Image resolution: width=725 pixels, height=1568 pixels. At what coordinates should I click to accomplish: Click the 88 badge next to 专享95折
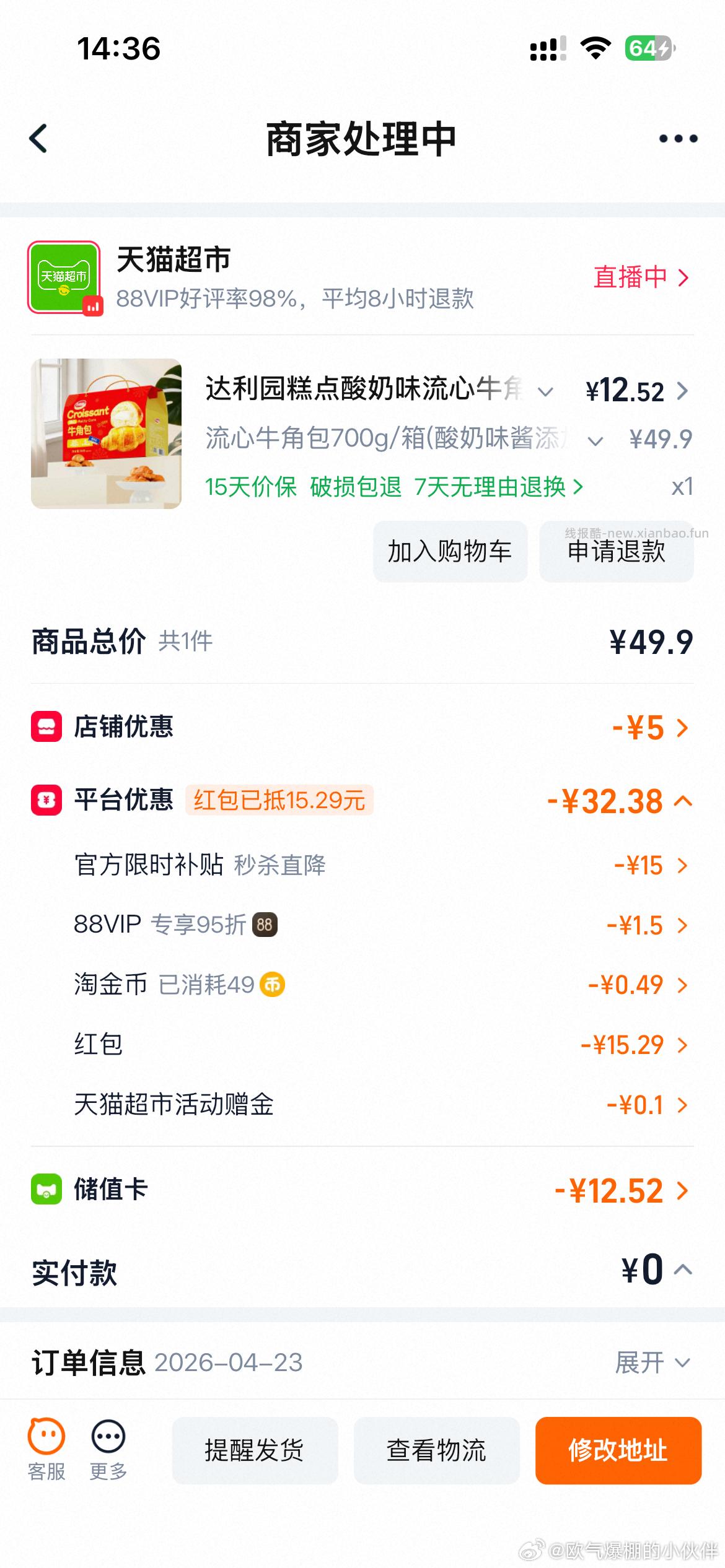265,925
